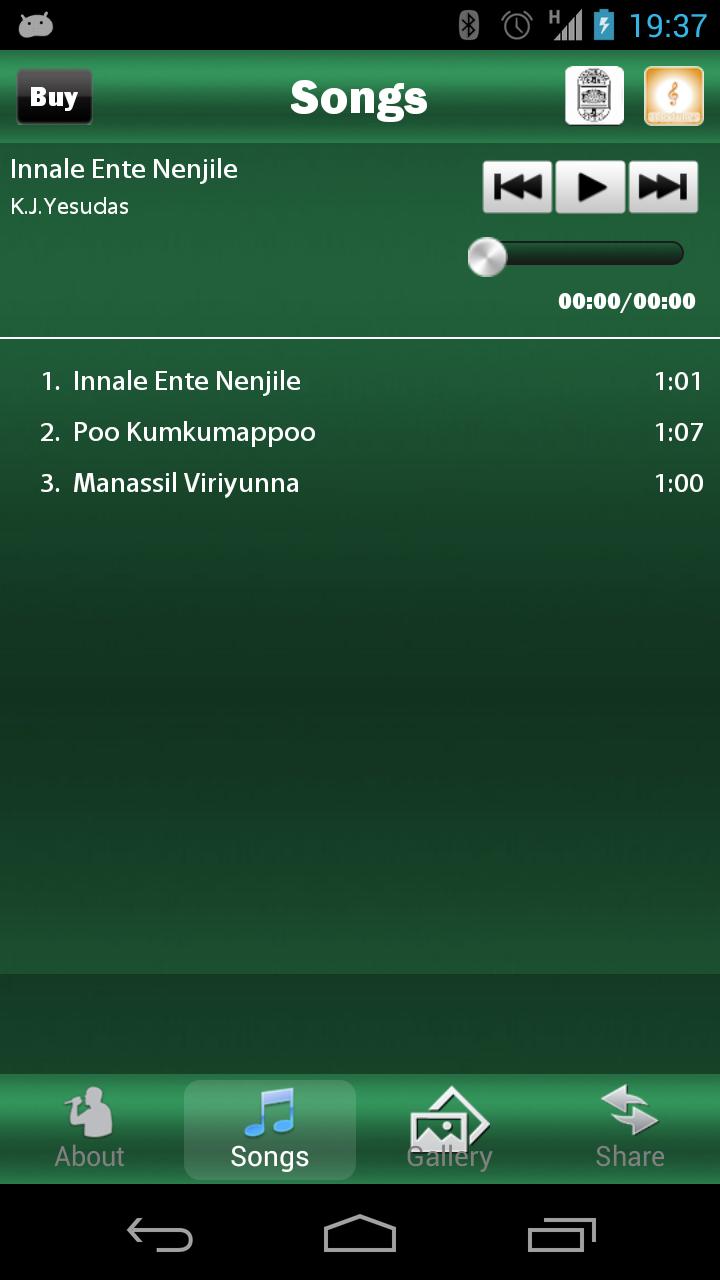
Task: Tap the playback seek slider knob
Action: 488,257
